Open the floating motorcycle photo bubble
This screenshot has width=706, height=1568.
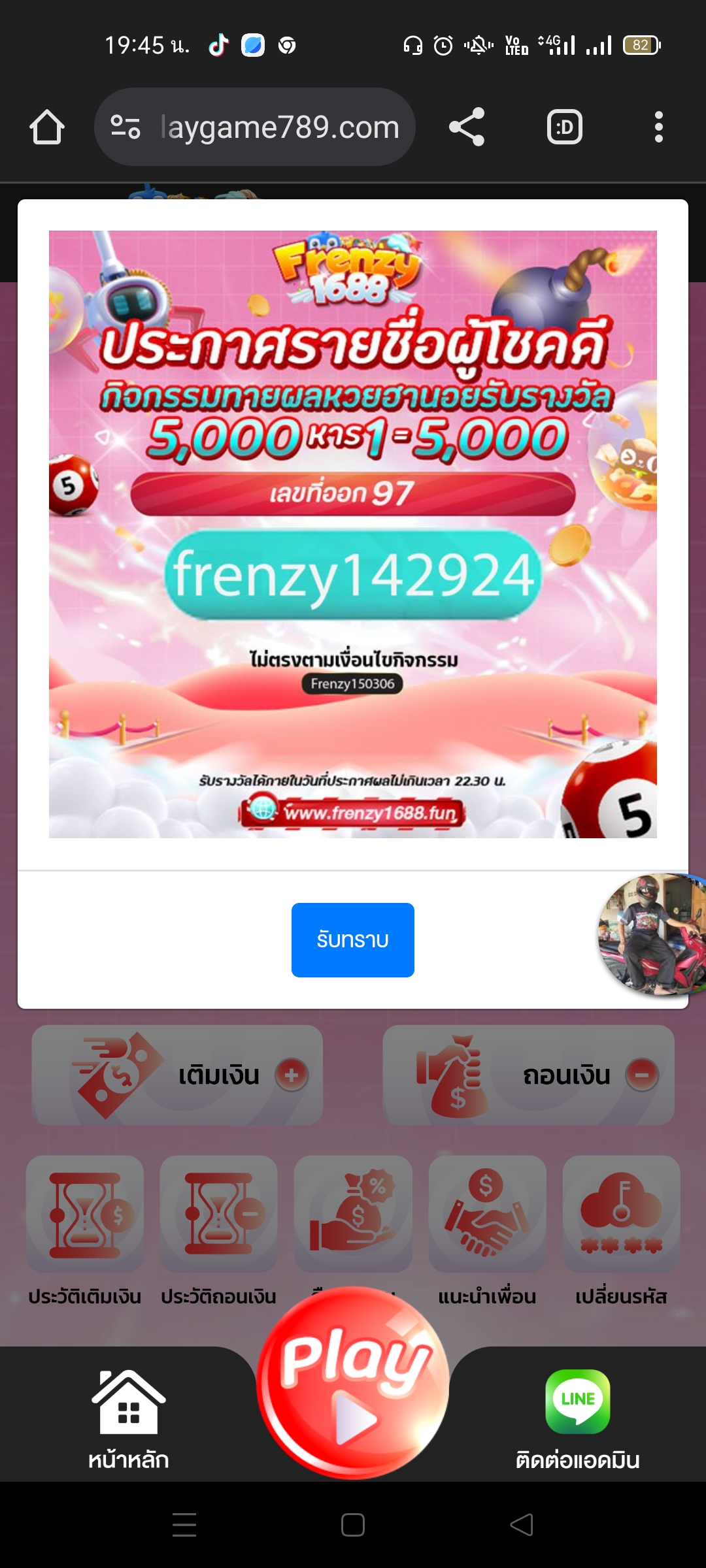652,934
